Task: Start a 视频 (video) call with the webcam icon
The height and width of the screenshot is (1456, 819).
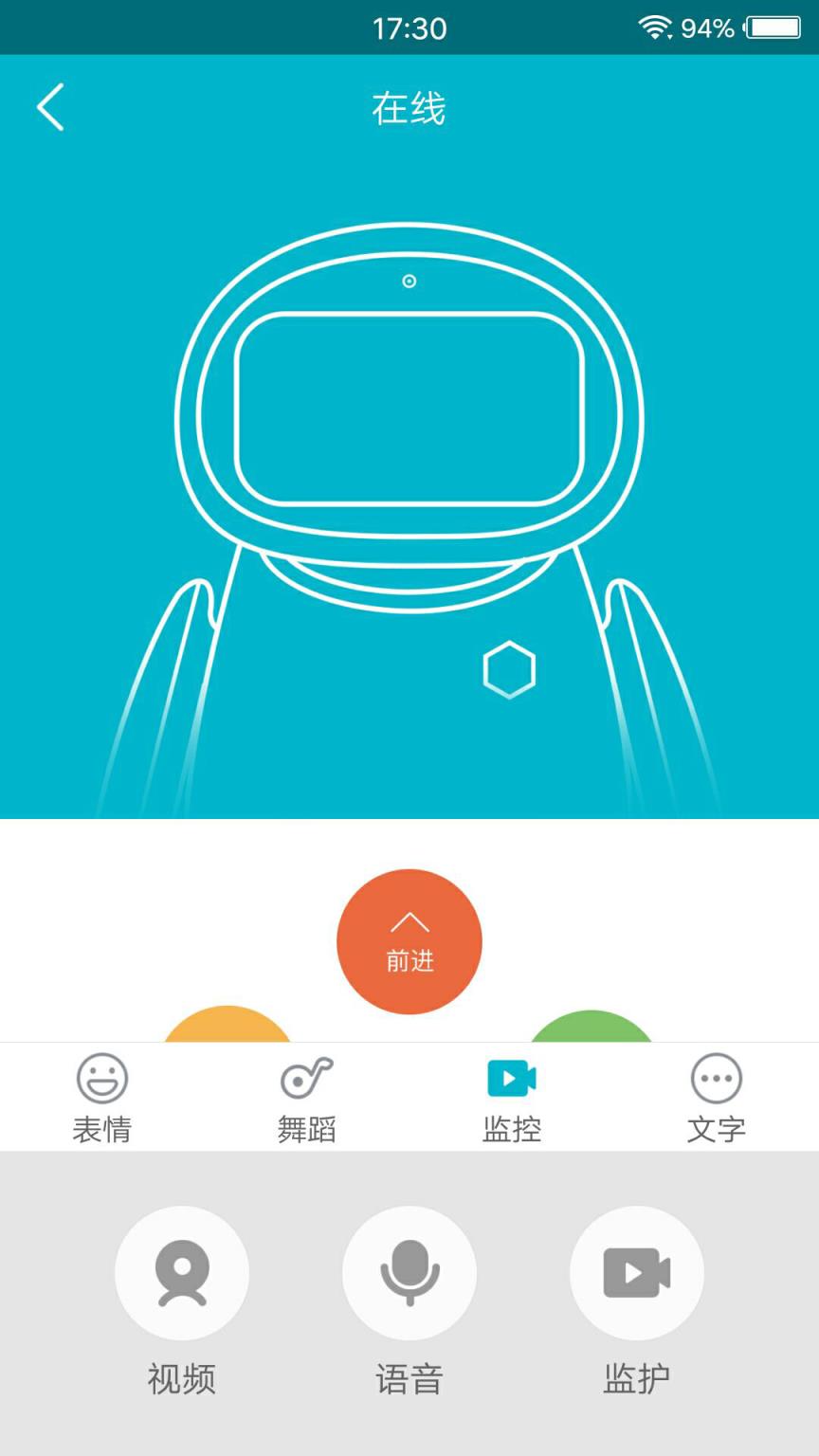Action: click(x=182, y=1273)
